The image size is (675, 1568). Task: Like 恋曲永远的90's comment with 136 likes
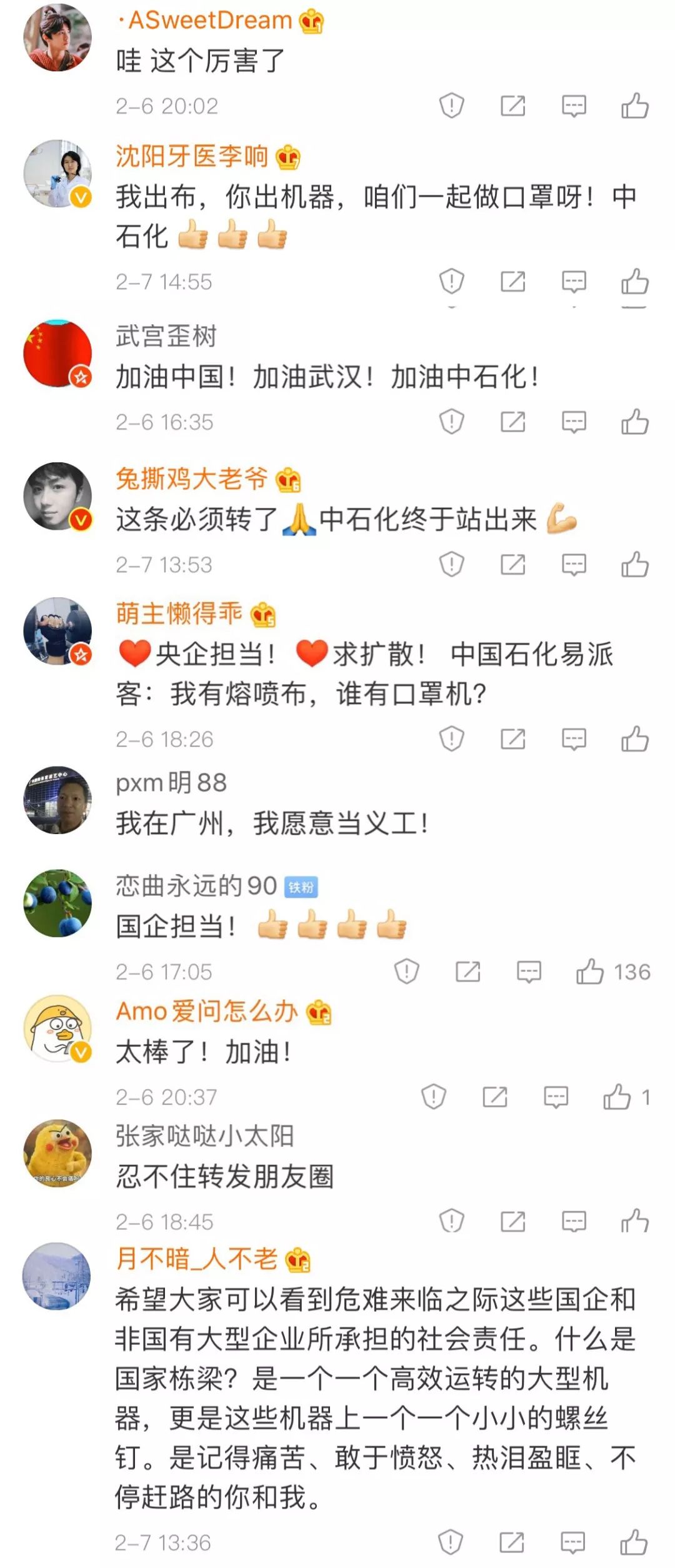pos(590,972)
